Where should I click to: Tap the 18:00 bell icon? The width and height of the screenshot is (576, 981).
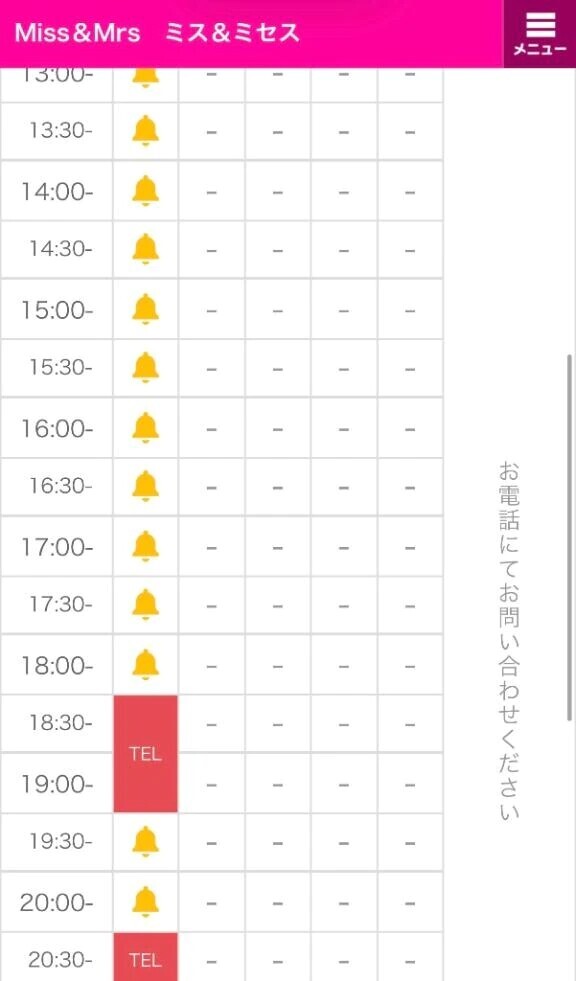click(x=146, y=665)
